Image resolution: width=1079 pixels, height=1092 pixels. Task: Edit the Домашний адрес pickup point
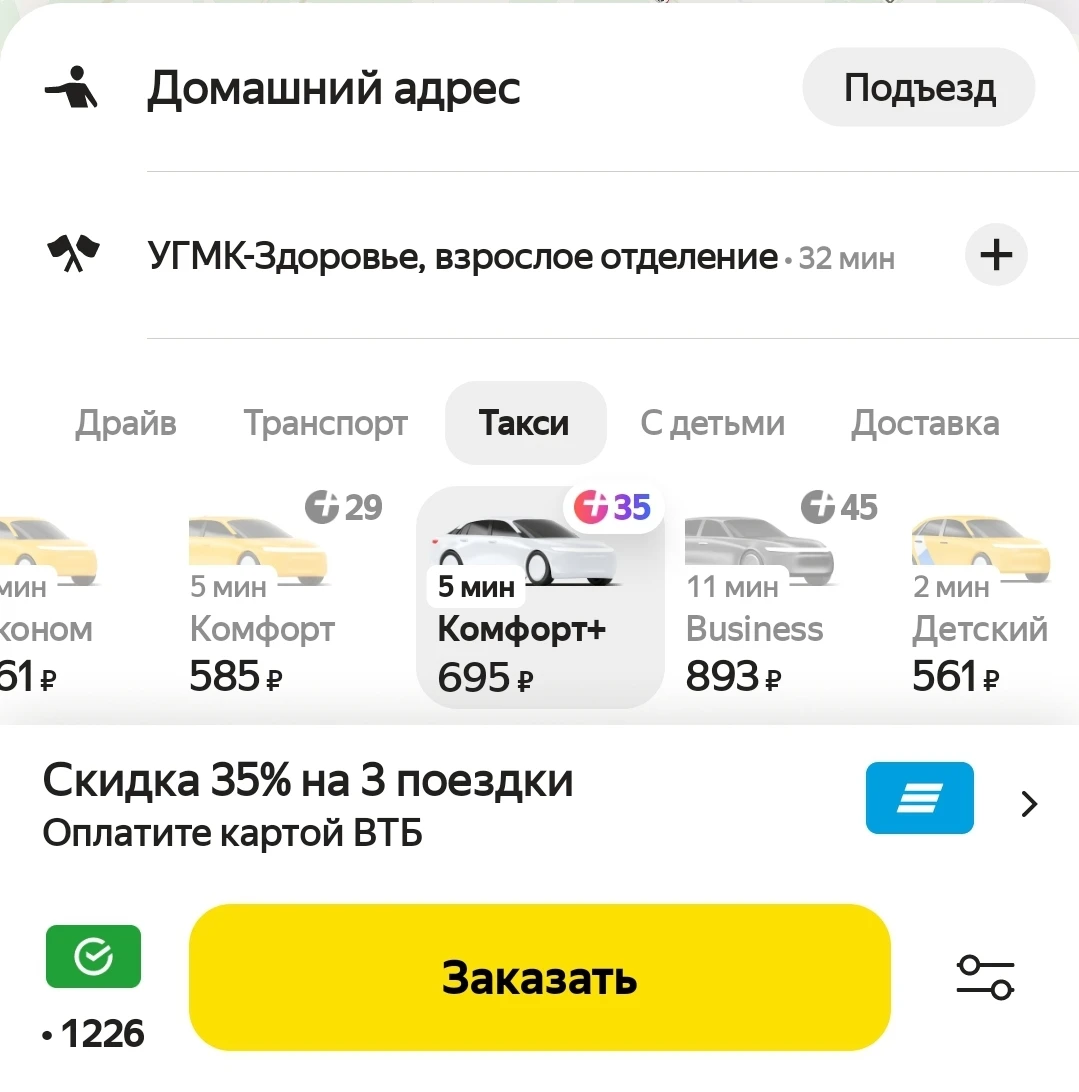pos(333,89)
